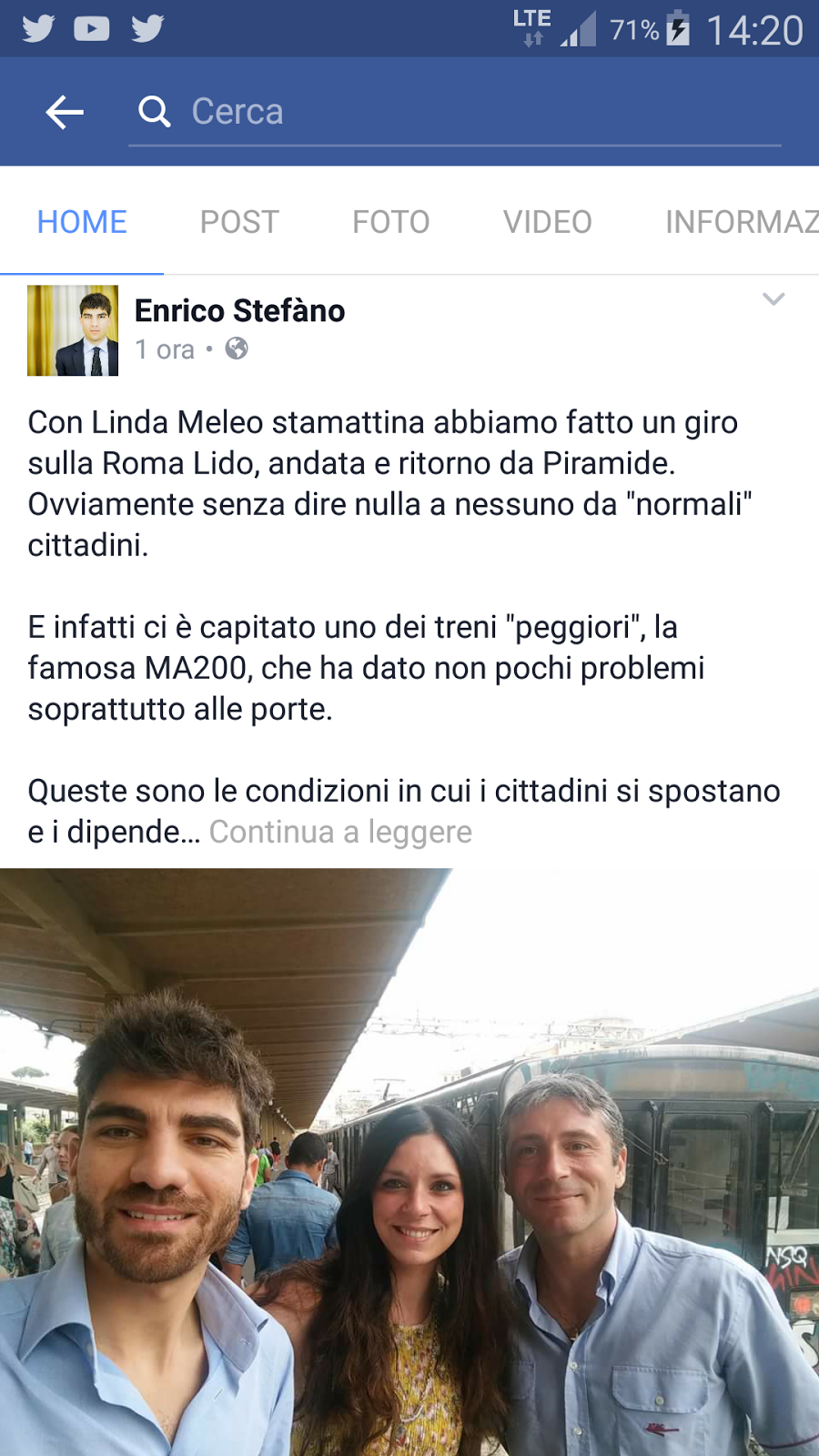
Task: Go back using the arrow icon
Action: tap(65, 112)
